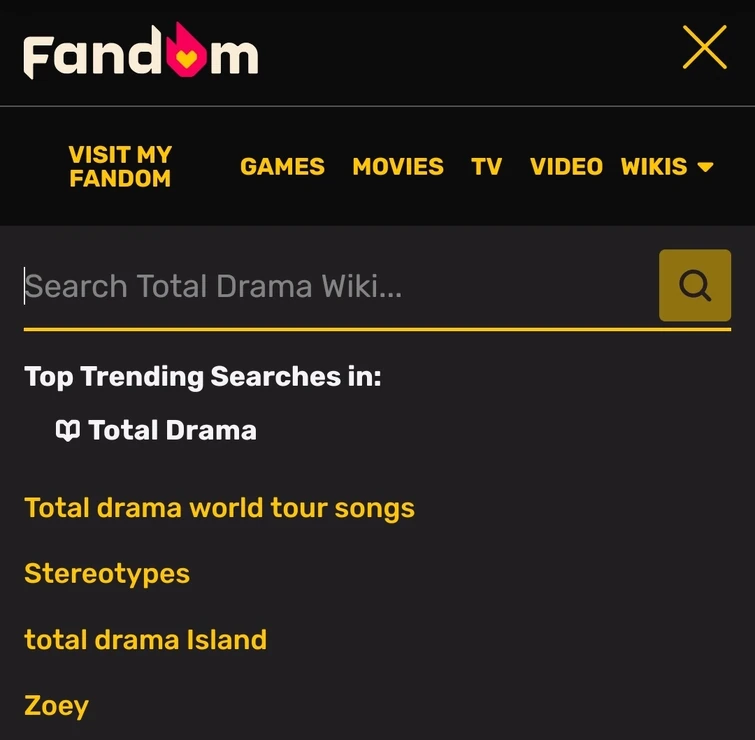Expand the Wikis dropdown menu

[667, 167]
